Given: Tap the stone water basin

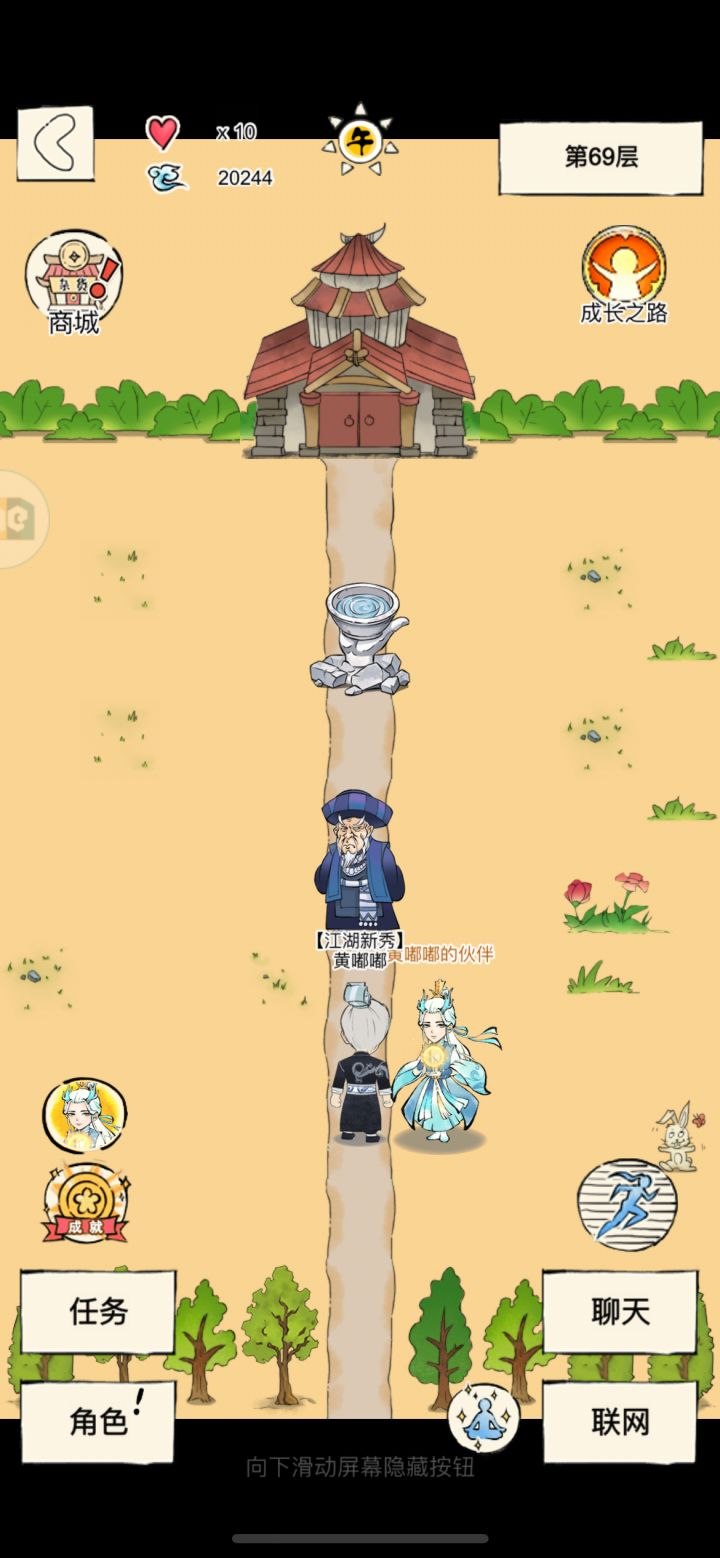Looking at the screenshot, I should [x=360, y=638].
